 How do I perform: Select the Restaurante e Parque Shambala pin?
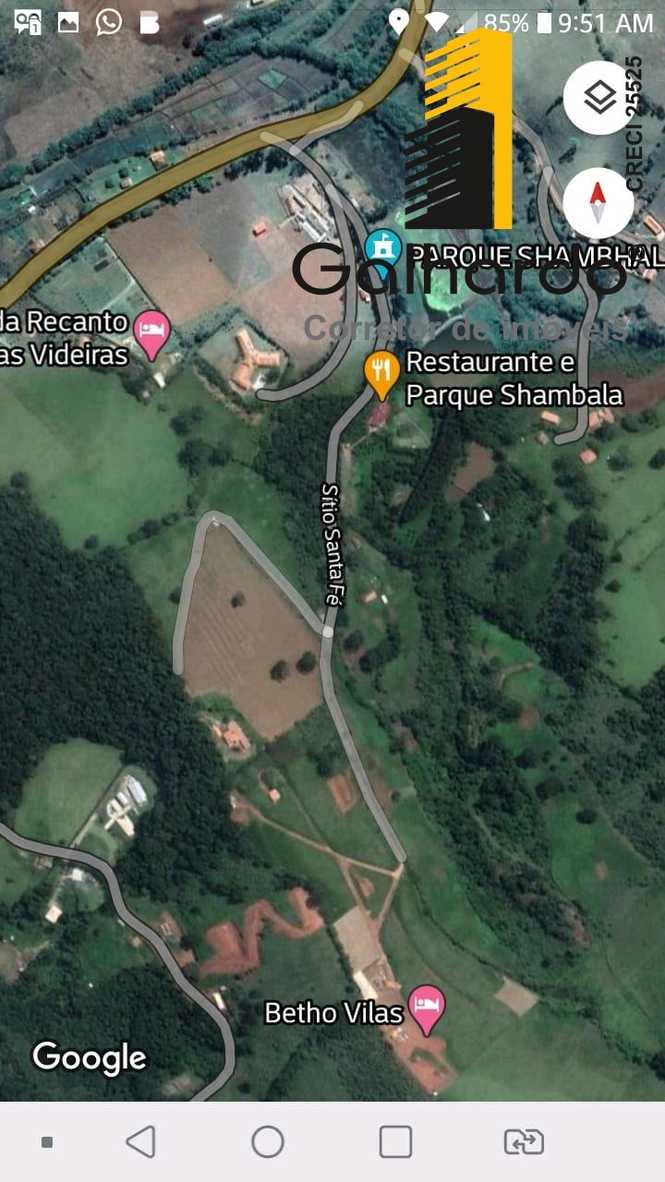tap(381, 373)
